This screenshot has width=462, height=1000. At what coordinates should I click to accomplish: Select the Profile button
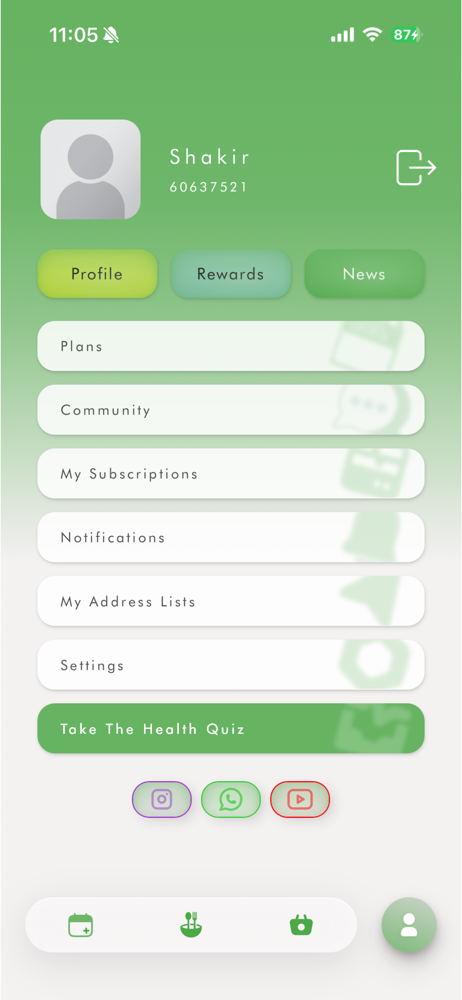coord(97,274)
